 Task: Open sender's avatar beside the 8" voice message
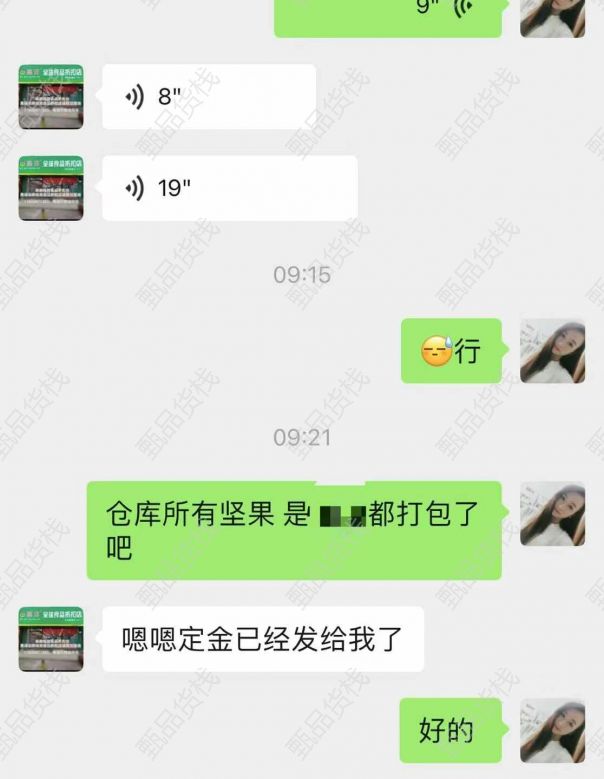click(x=51, y=97)
